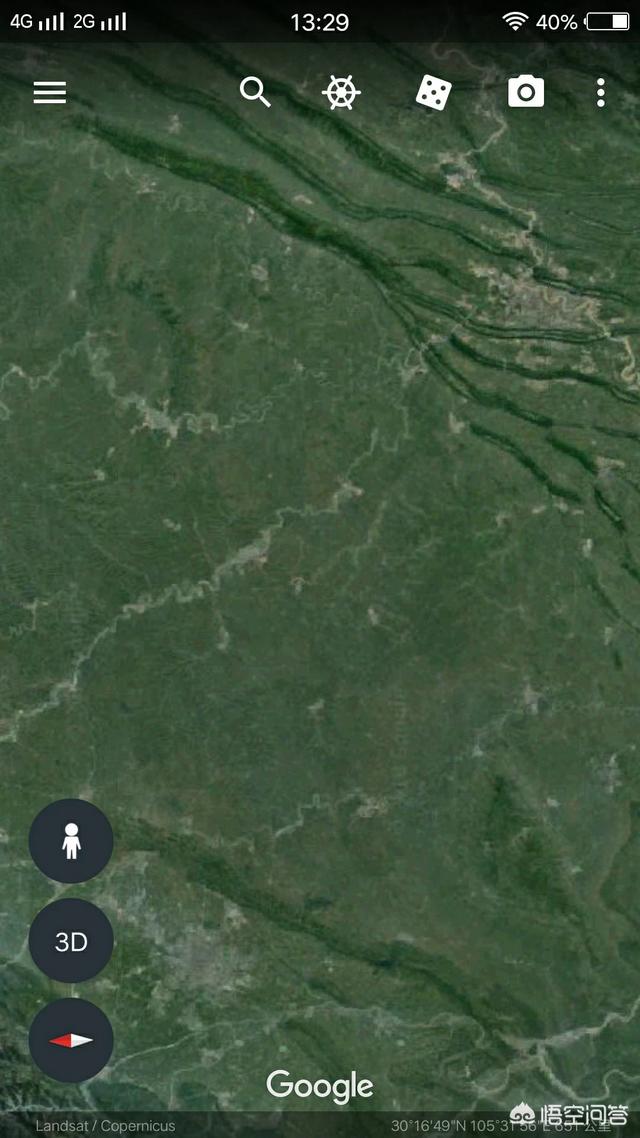Viewport: 640px width, 1138px height.
Task: Take a snapshot with the camera icon
Action: (526, 92)
